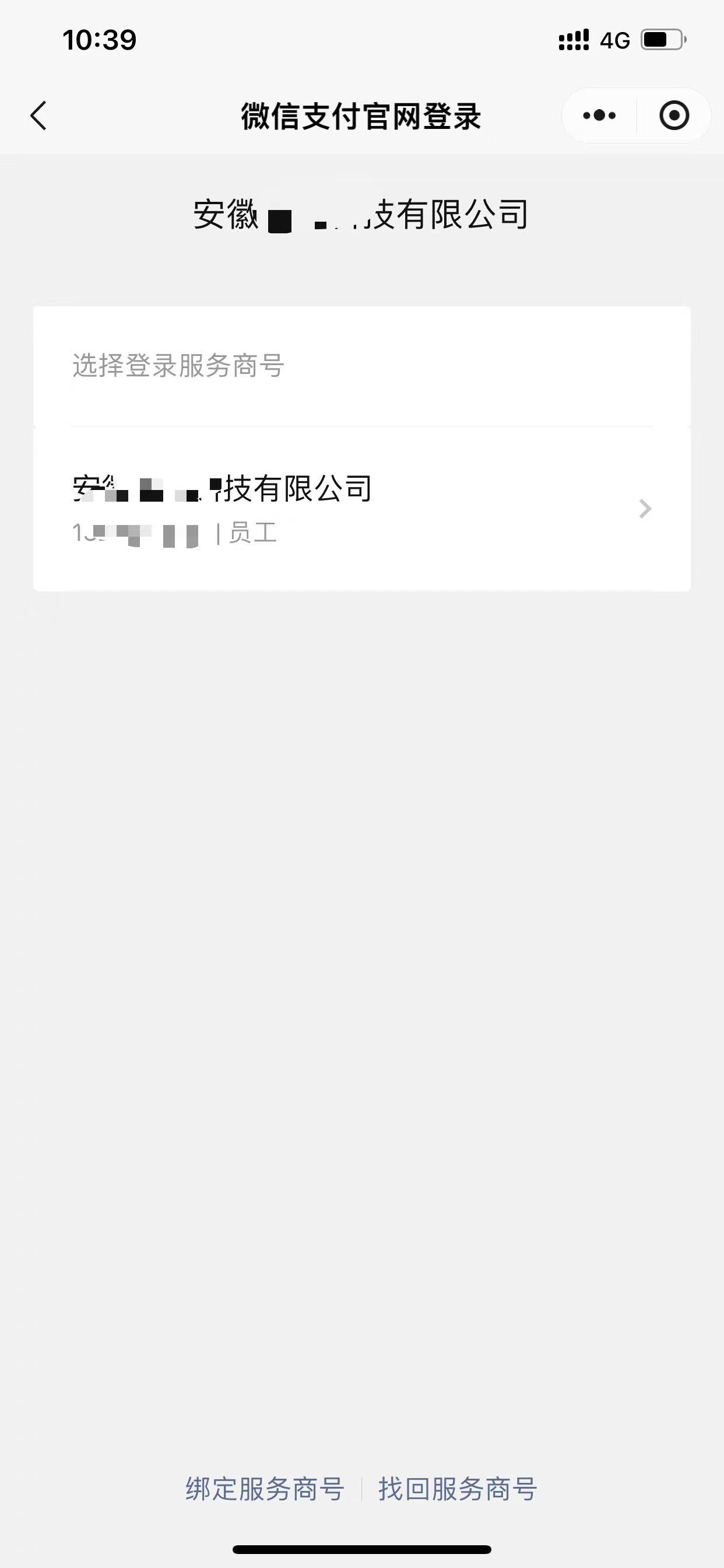Go back from WeChat Pay login page
Viewport: 724px width, 1568px height.
point(38,116)
